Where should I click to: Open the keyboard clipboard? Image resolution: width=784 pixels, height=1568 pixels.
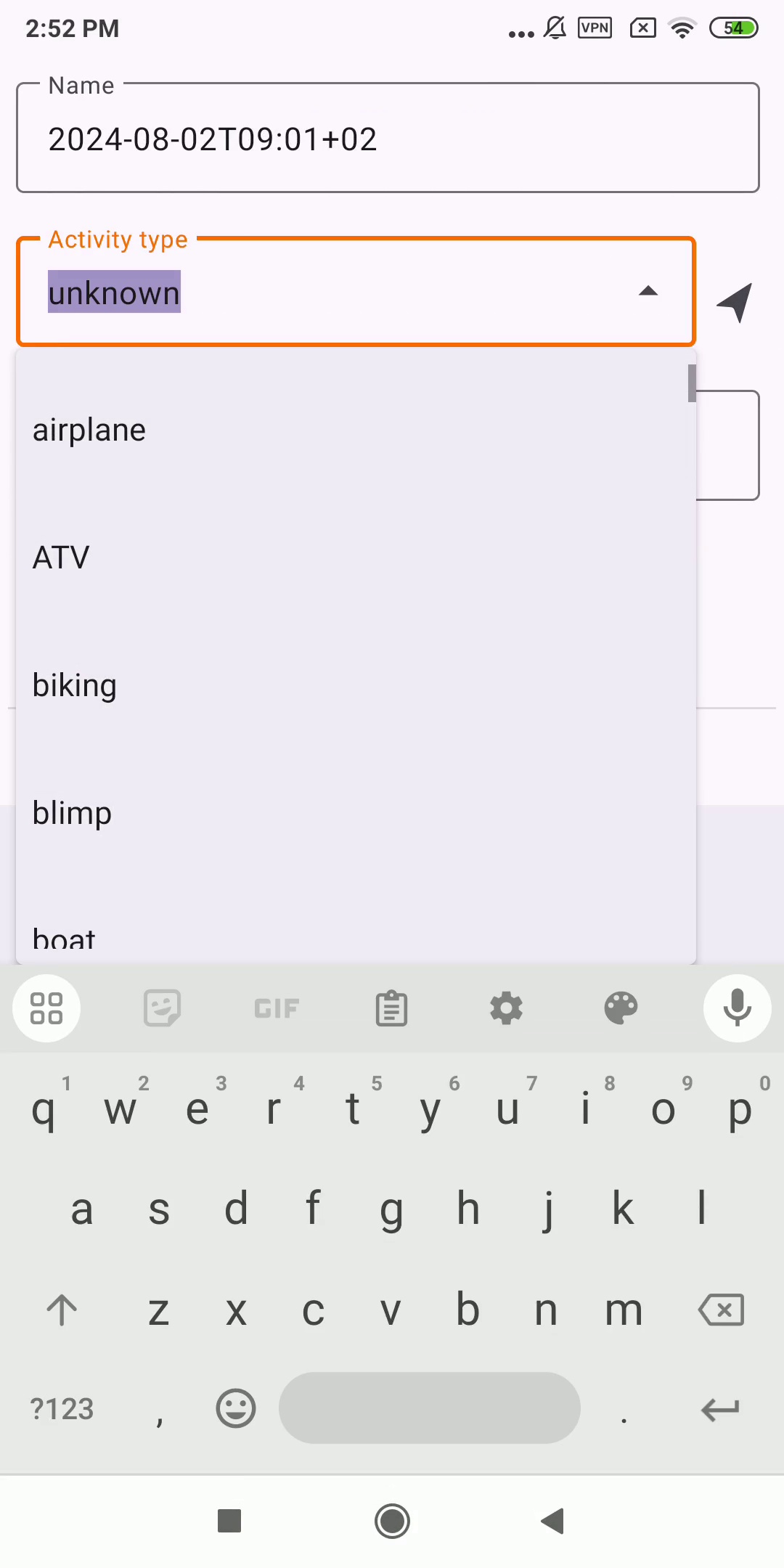[391, 1008]
